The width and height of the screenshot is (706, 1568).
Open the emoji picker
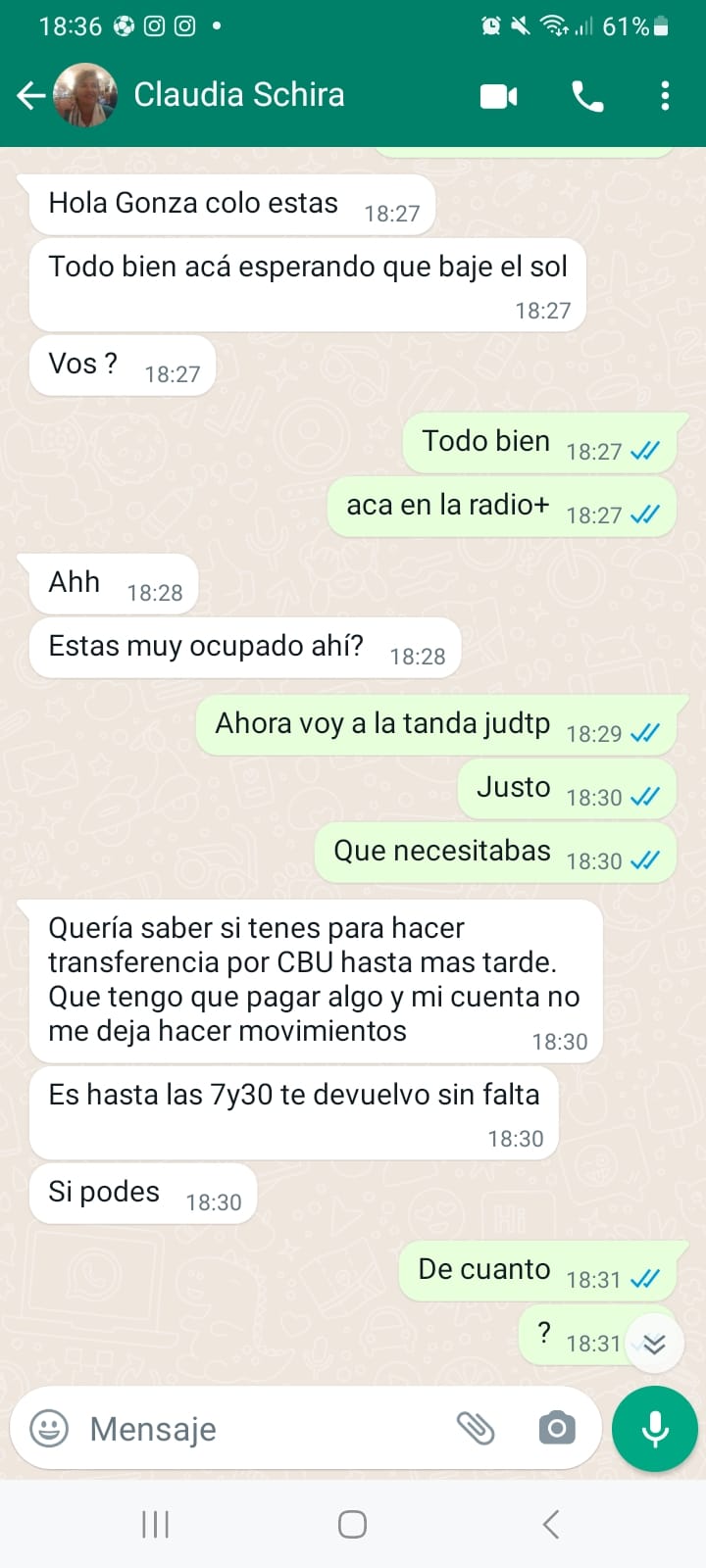[49, 1428]
